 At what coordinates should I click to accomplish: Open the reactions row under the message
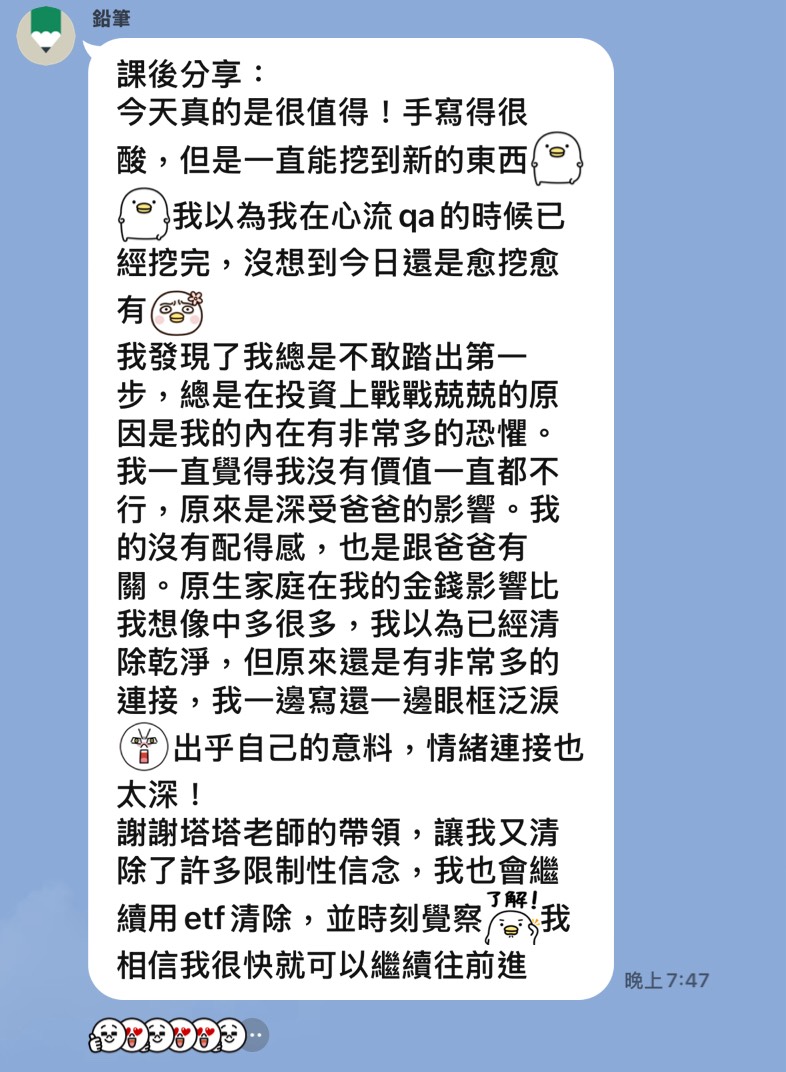[178, 1035]
